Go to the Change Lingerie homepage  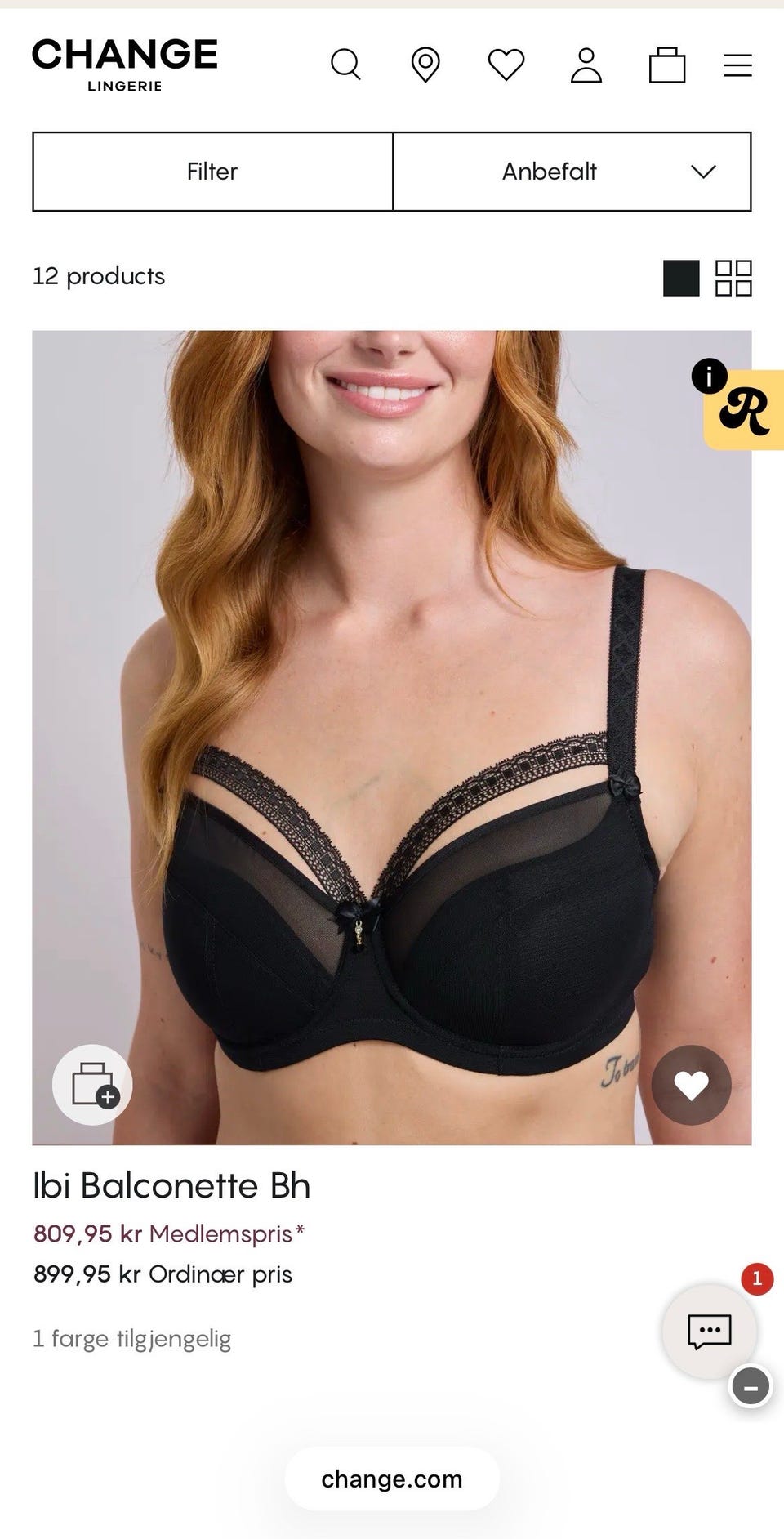pos(125,65)
